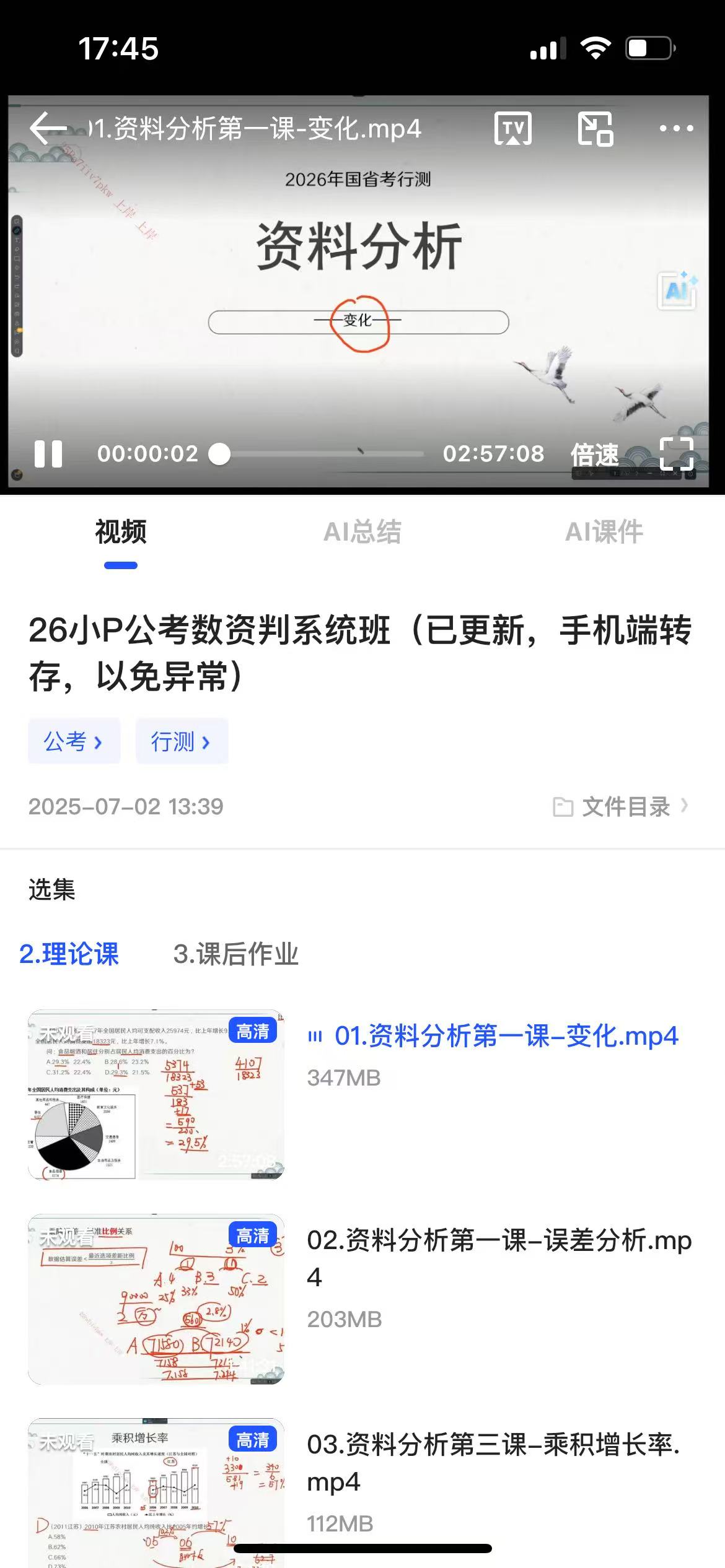The height and width of the screenshot is (1568, 725).
Task: Open the 行测 tag chip
Action: (x=182, y=741)
